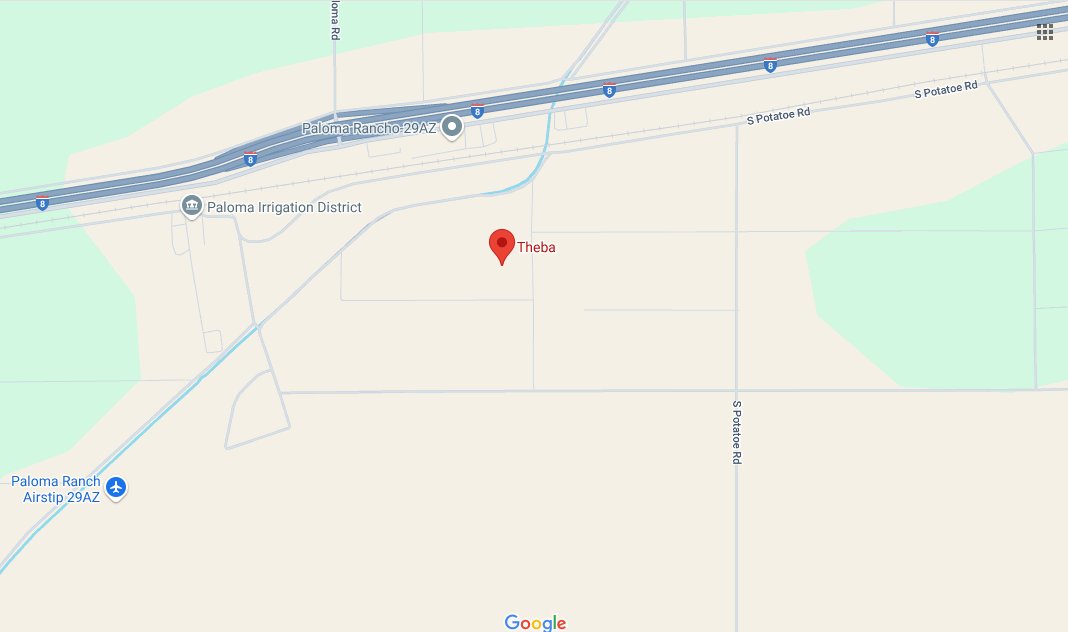The height and width of the screenshot is (632, 1068).
Task: Select the red Theba location pin
Action: [501, 245]
